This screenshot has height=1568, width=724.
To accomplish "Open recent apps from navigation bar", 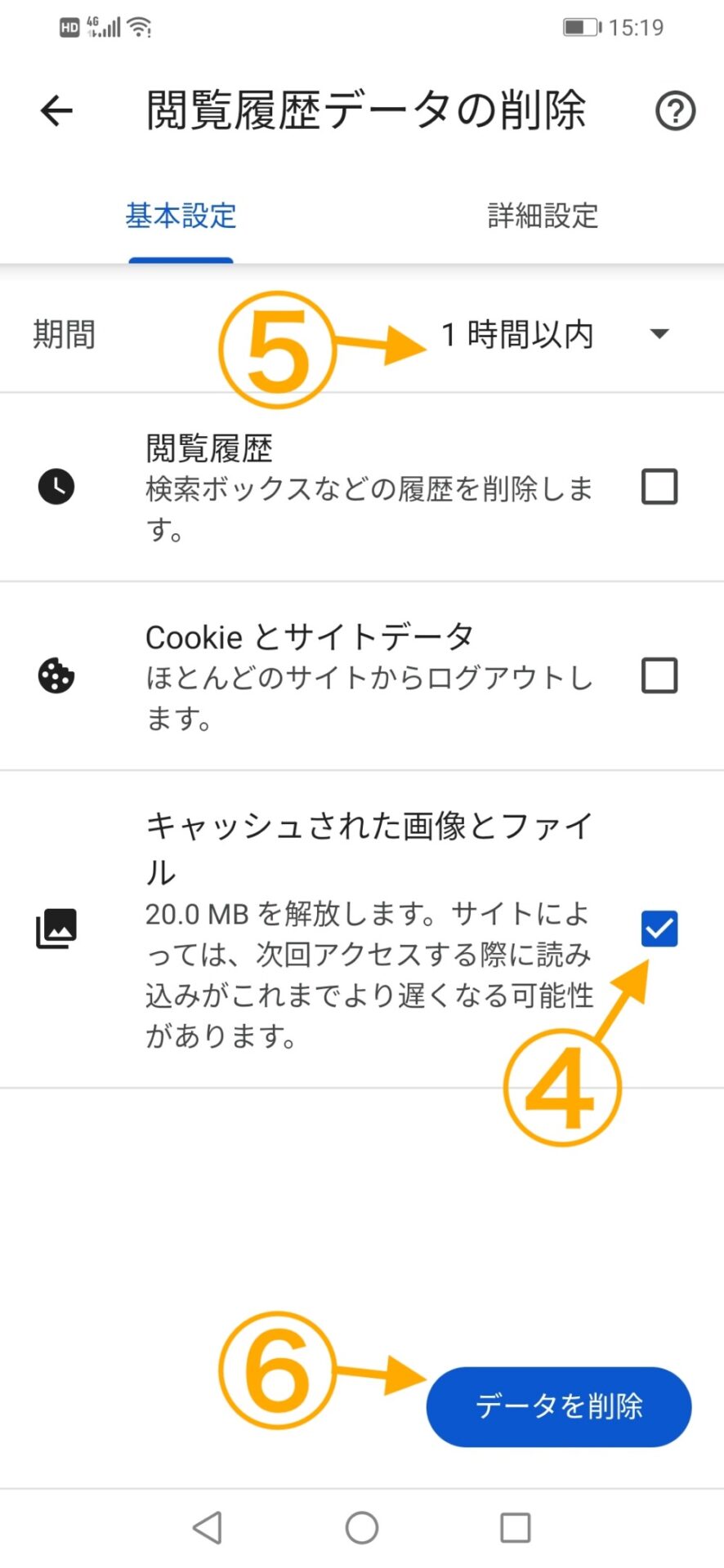I will (x=515, y=1527).
